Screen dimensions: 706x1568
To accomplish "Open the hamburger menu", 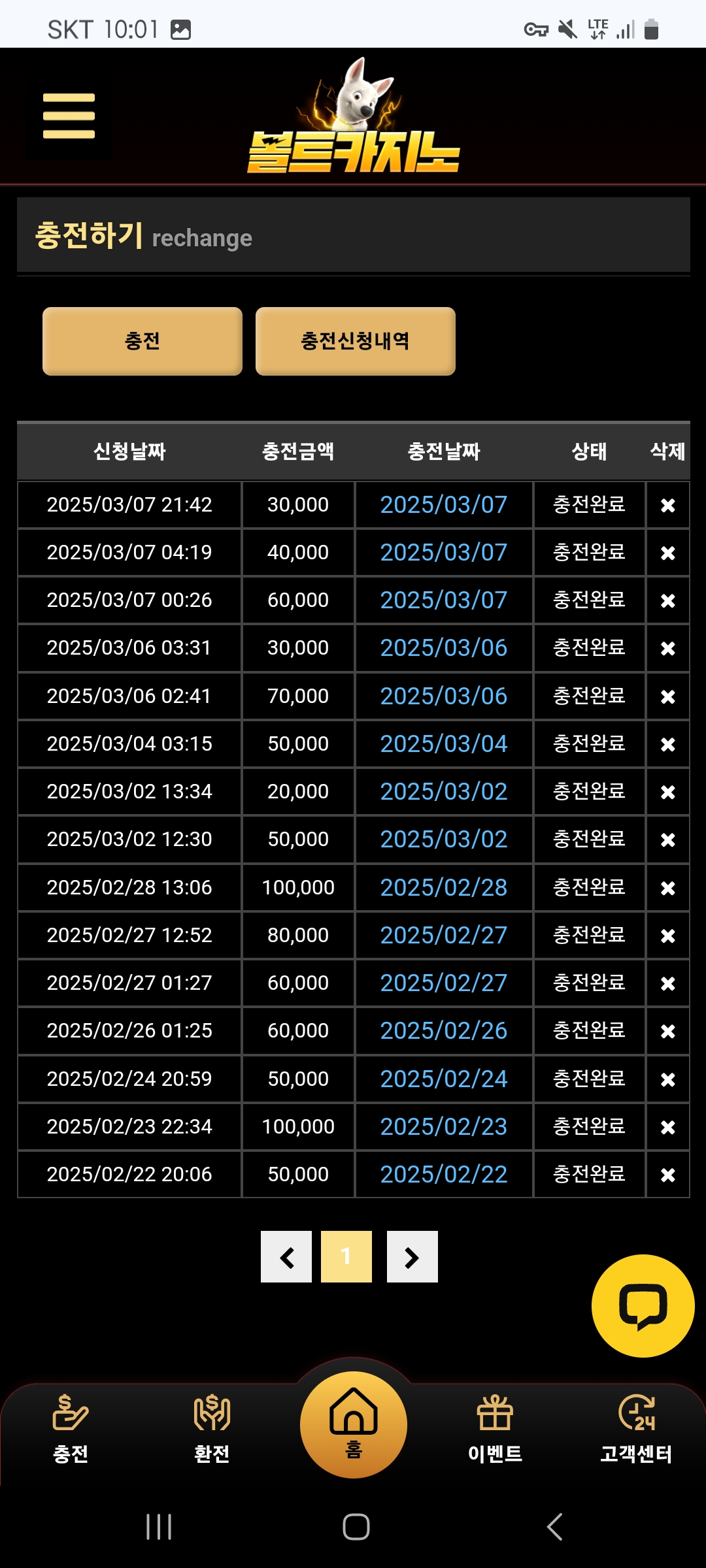I will [69, 116].
